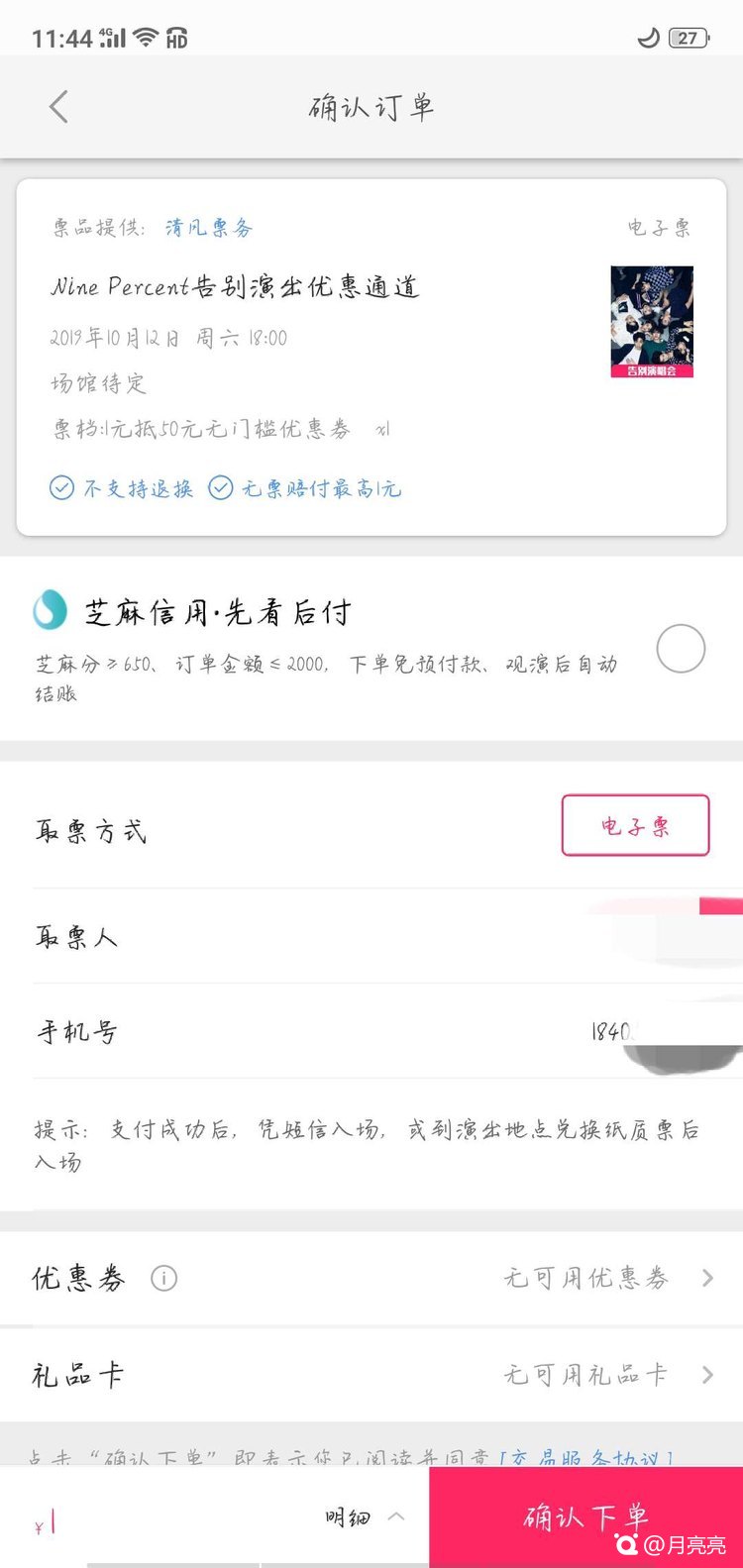Select 芝麻信用·先看后付 payment option
Viewport: 743px width, 1568px height.
coord(681,650)
